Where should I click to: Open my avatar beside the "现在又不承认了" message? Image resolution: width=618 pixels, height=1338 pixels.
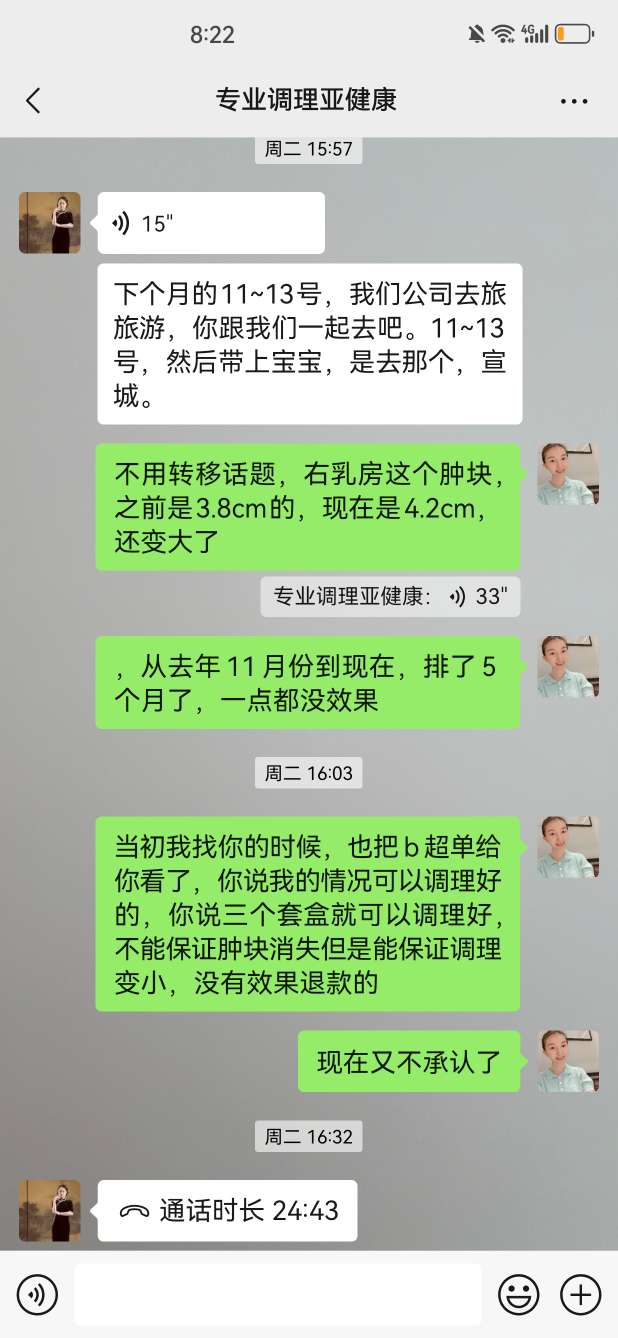[x=568, y=1061]
